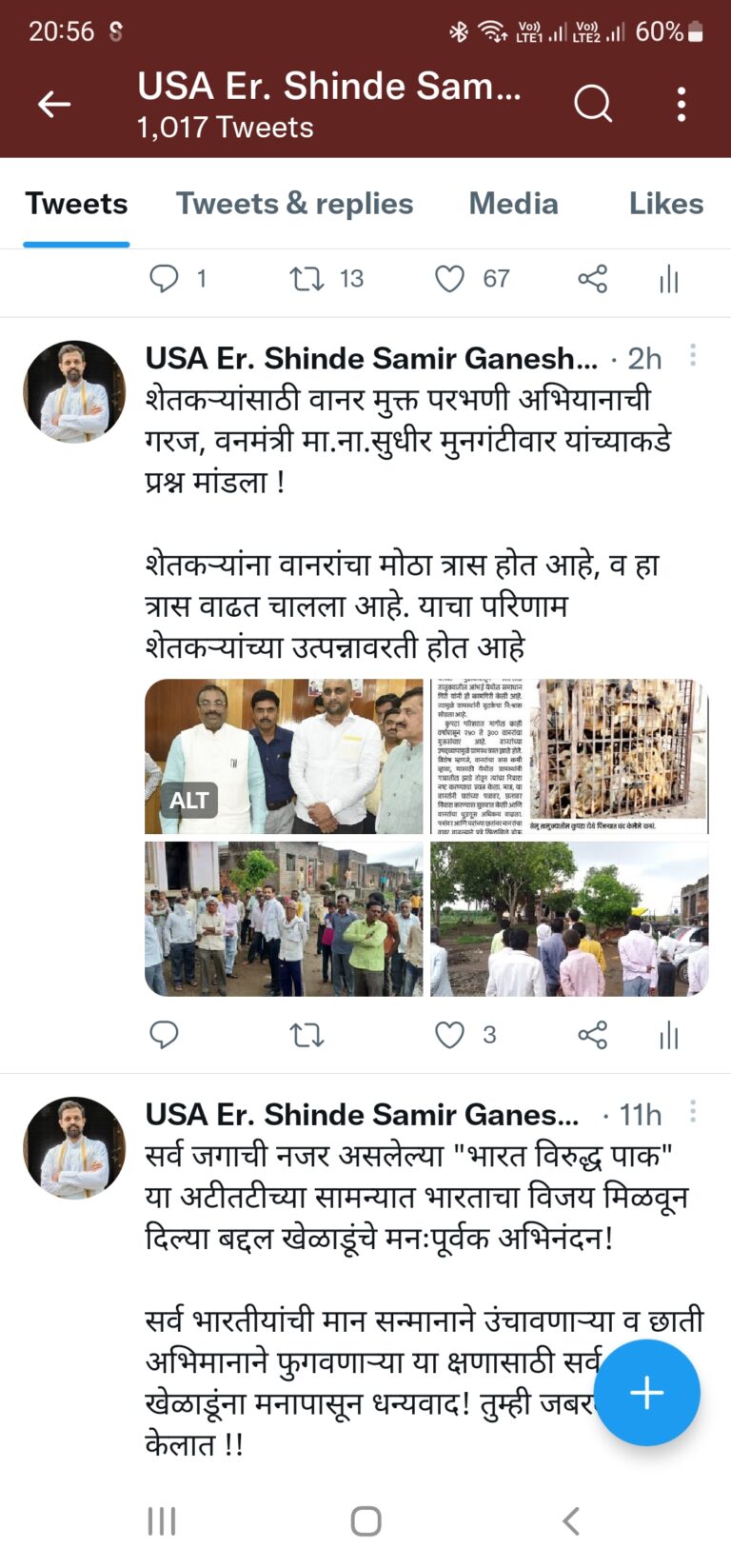Compose a new tweet with plus button
This screenshot has height=1568, width=731.
click(x=647, y=1392)
